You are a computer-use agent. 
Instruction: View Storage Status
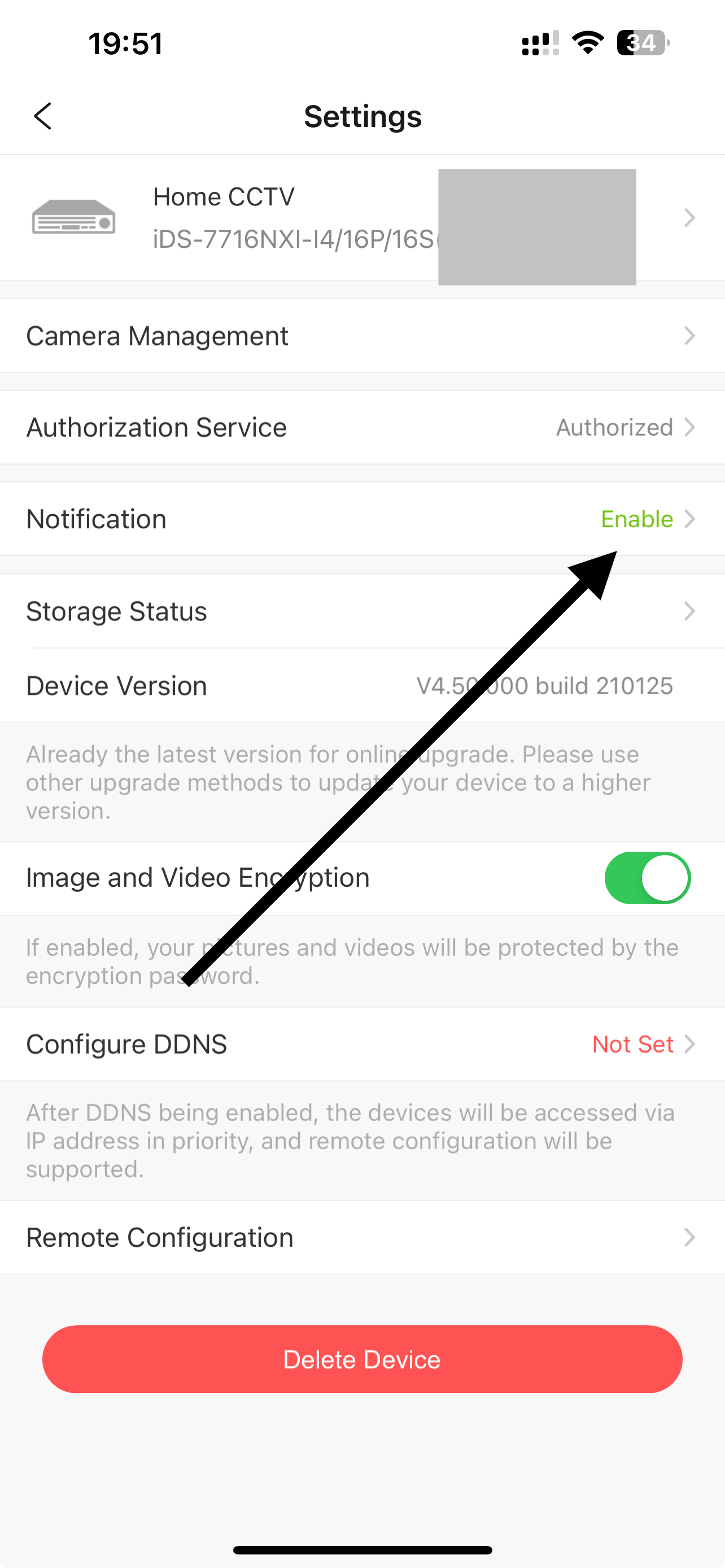361,611
